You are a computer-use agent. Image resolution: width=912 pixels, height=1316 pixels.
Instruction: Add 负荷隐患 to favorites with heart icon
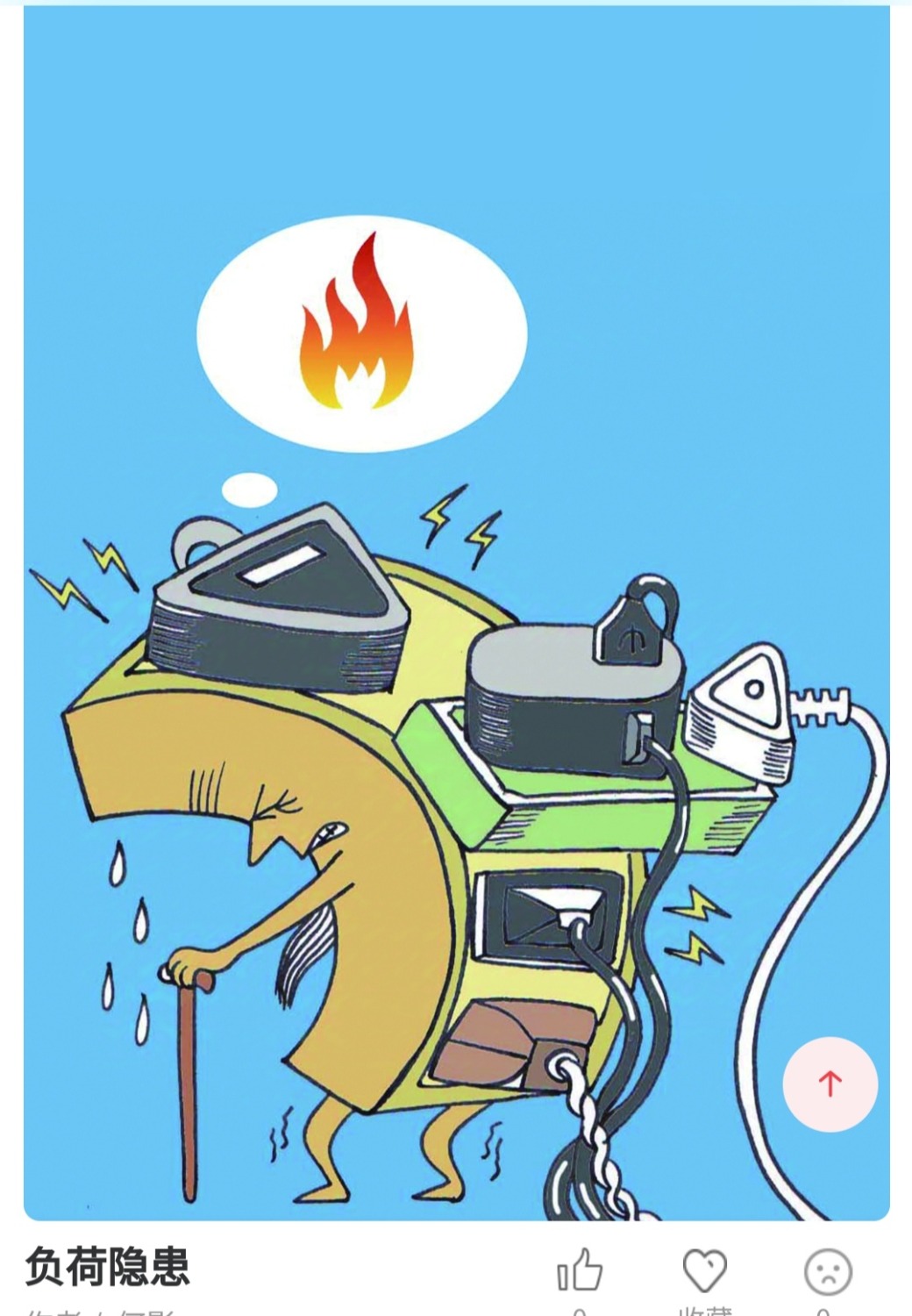(x=704, y=1271)
